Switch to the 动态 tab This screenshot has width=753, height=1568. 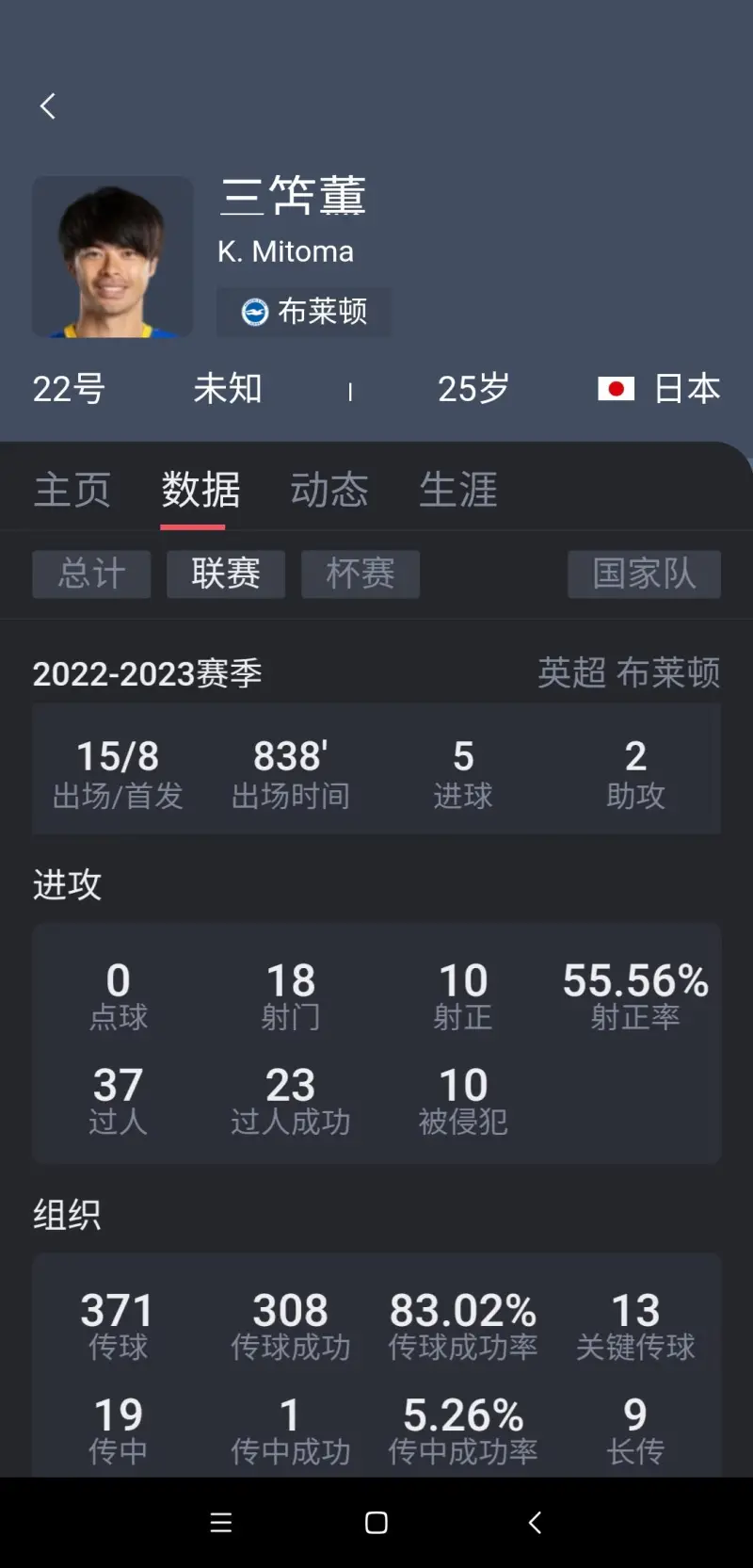click(328, 490)
